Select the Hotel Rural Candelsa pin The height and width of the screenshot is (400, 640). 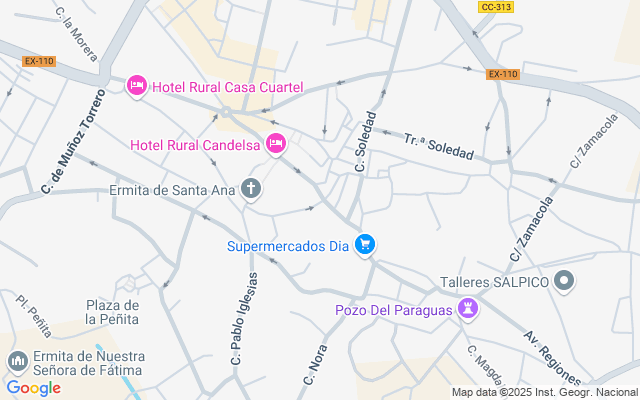pyautogui.click(x=276, y=145)
